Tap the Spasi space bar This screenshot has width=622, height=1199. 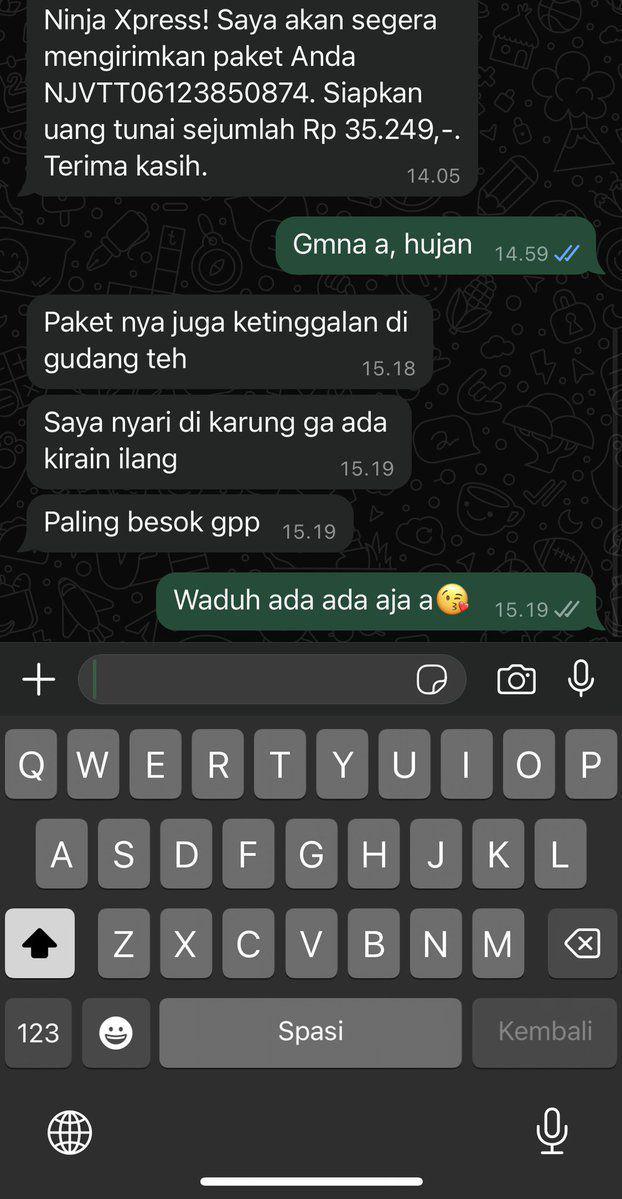click(x=310, y=1032)
